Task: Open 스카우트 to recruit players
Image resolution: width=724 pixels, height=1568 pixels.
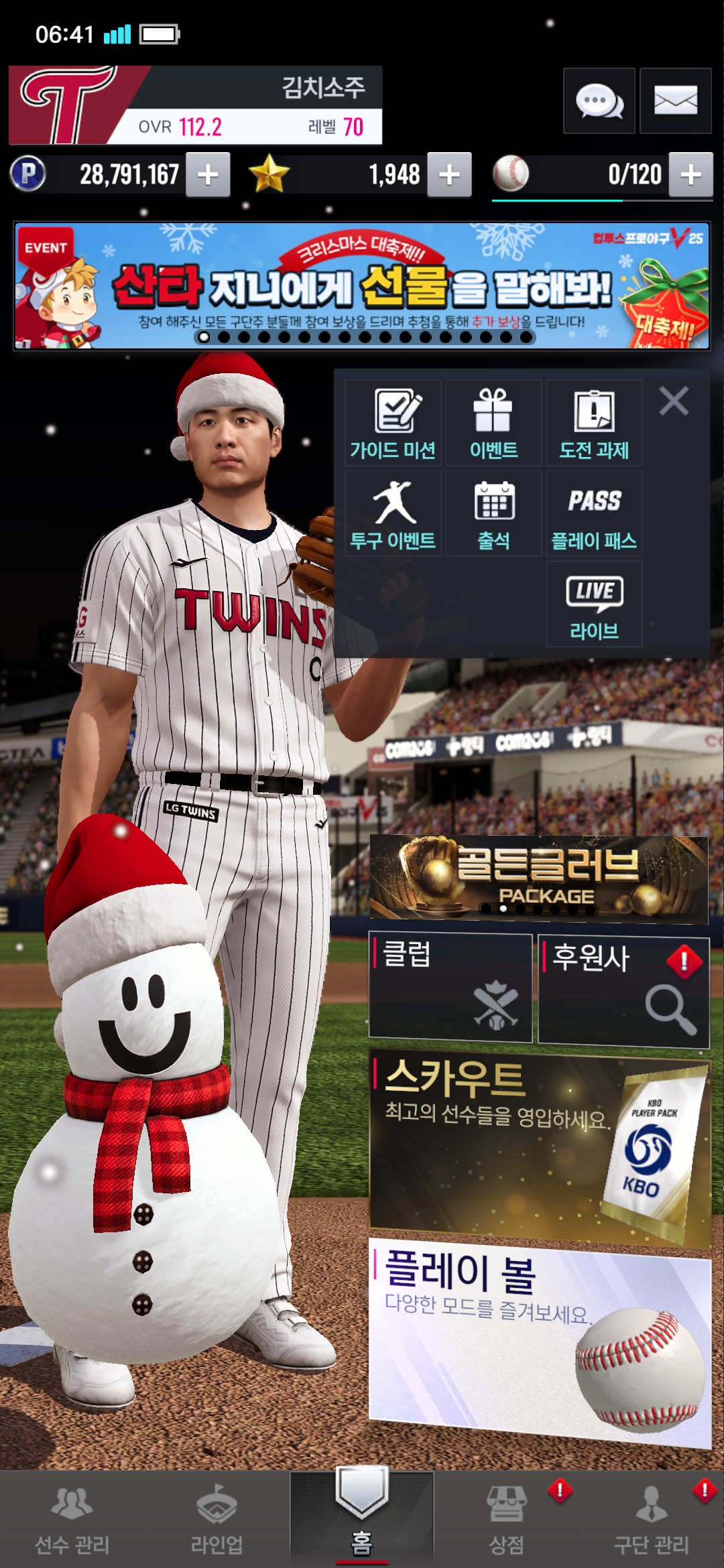Action: pyautogui.click(x=539, y=1147)
